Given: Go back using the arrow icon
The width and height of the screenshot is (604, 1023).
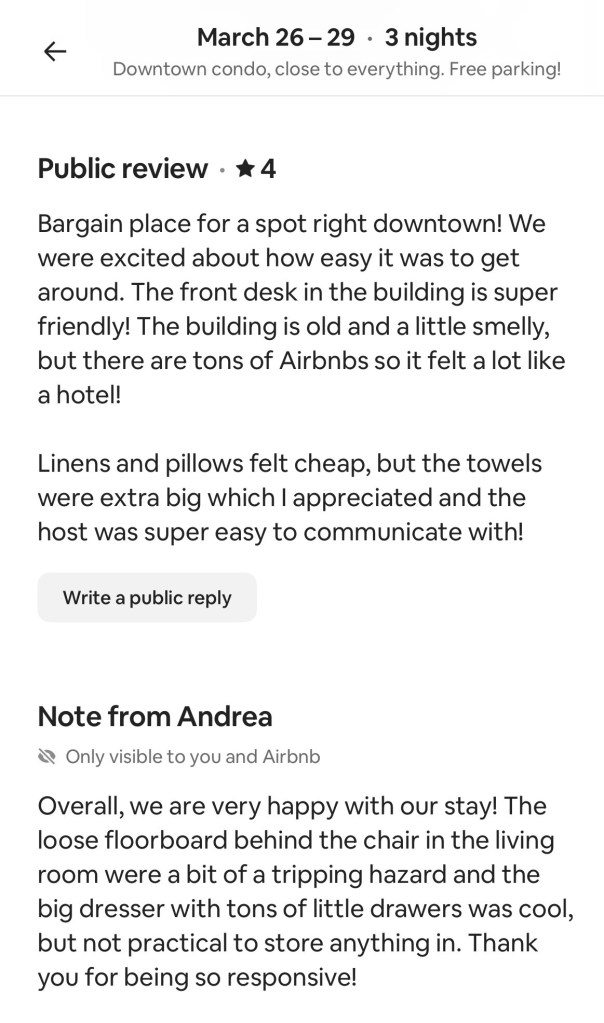Looking at the screenshot, I should [x=55, y=52].
